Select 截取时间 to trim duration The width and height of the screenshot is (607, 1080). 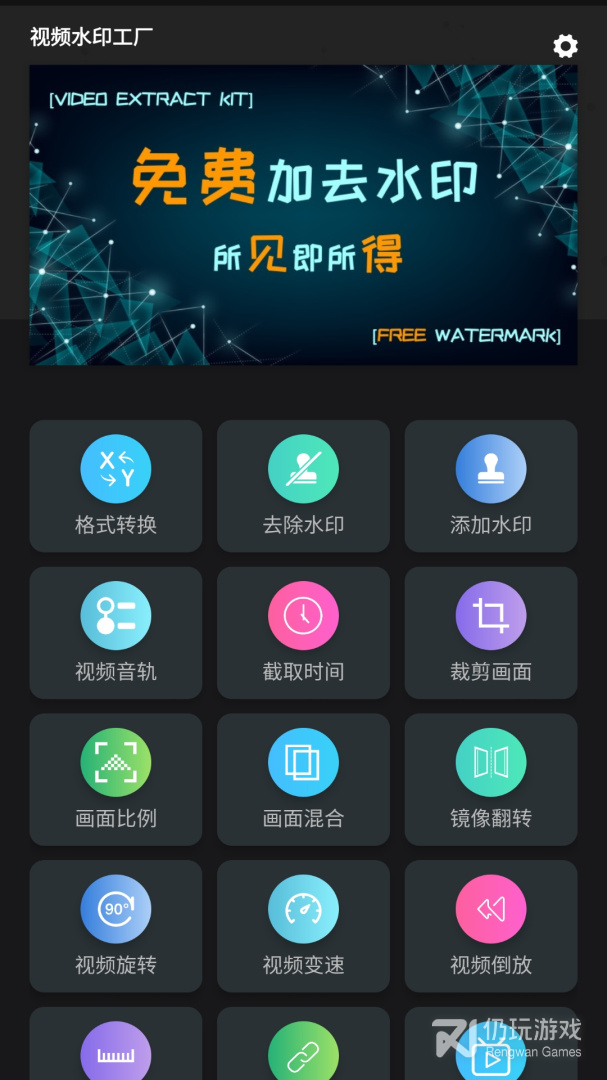coord(303,632)
